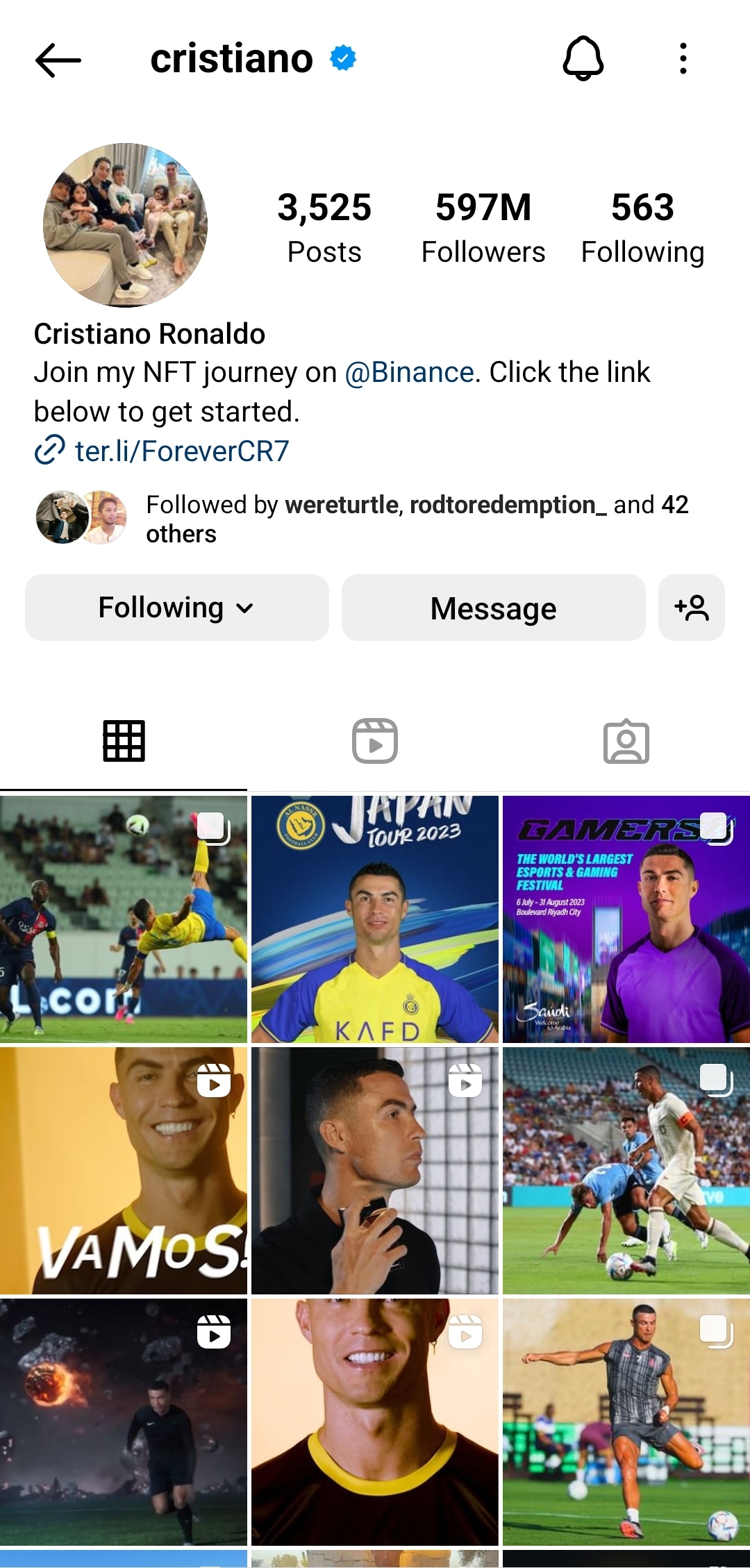Viewport: 750px width, 1568px height.
Task: Open the Japan Tour 2023 post
Action: point(375,919)
